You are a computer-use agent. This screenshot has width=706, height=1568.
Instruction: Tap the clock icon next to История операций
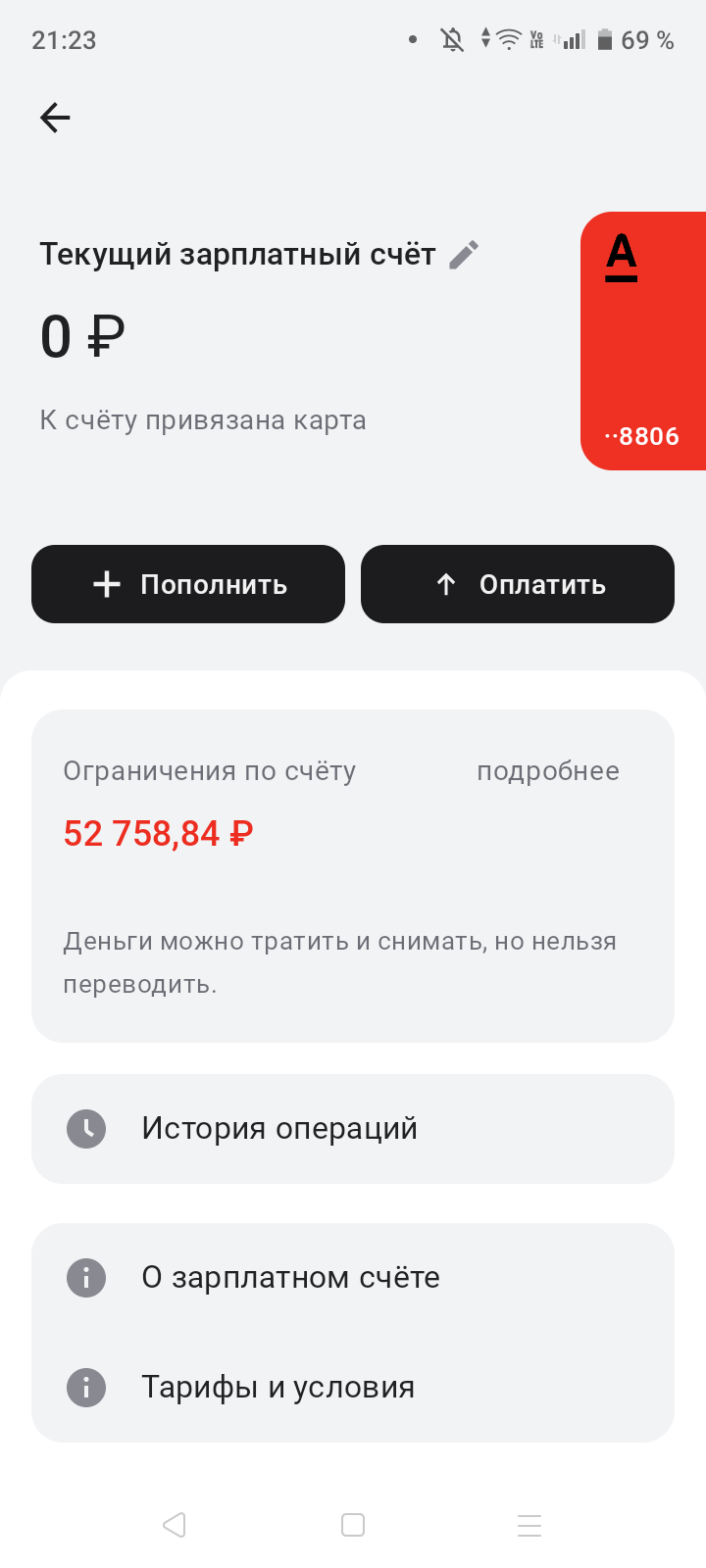coord(86,1128)
